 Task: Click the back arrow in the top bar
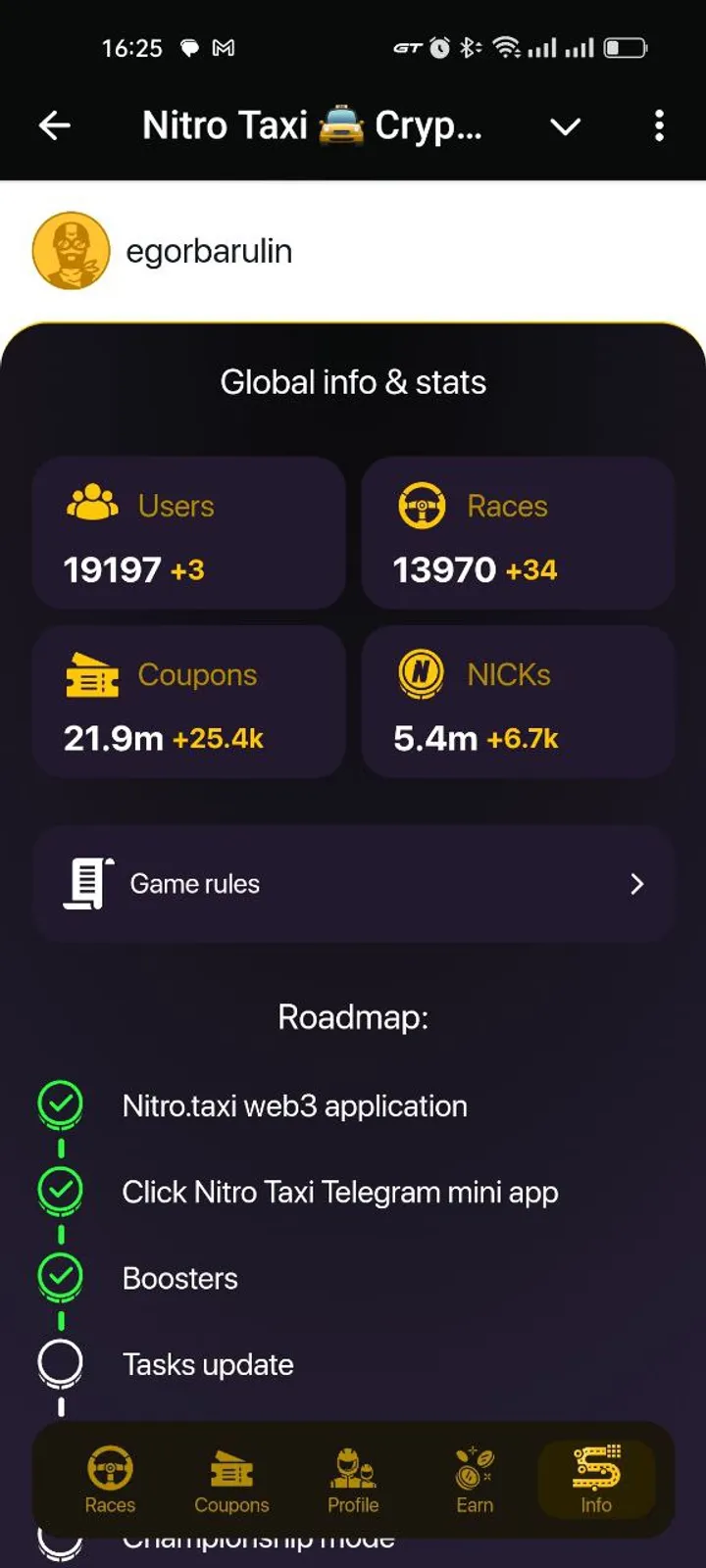point(55,125)
